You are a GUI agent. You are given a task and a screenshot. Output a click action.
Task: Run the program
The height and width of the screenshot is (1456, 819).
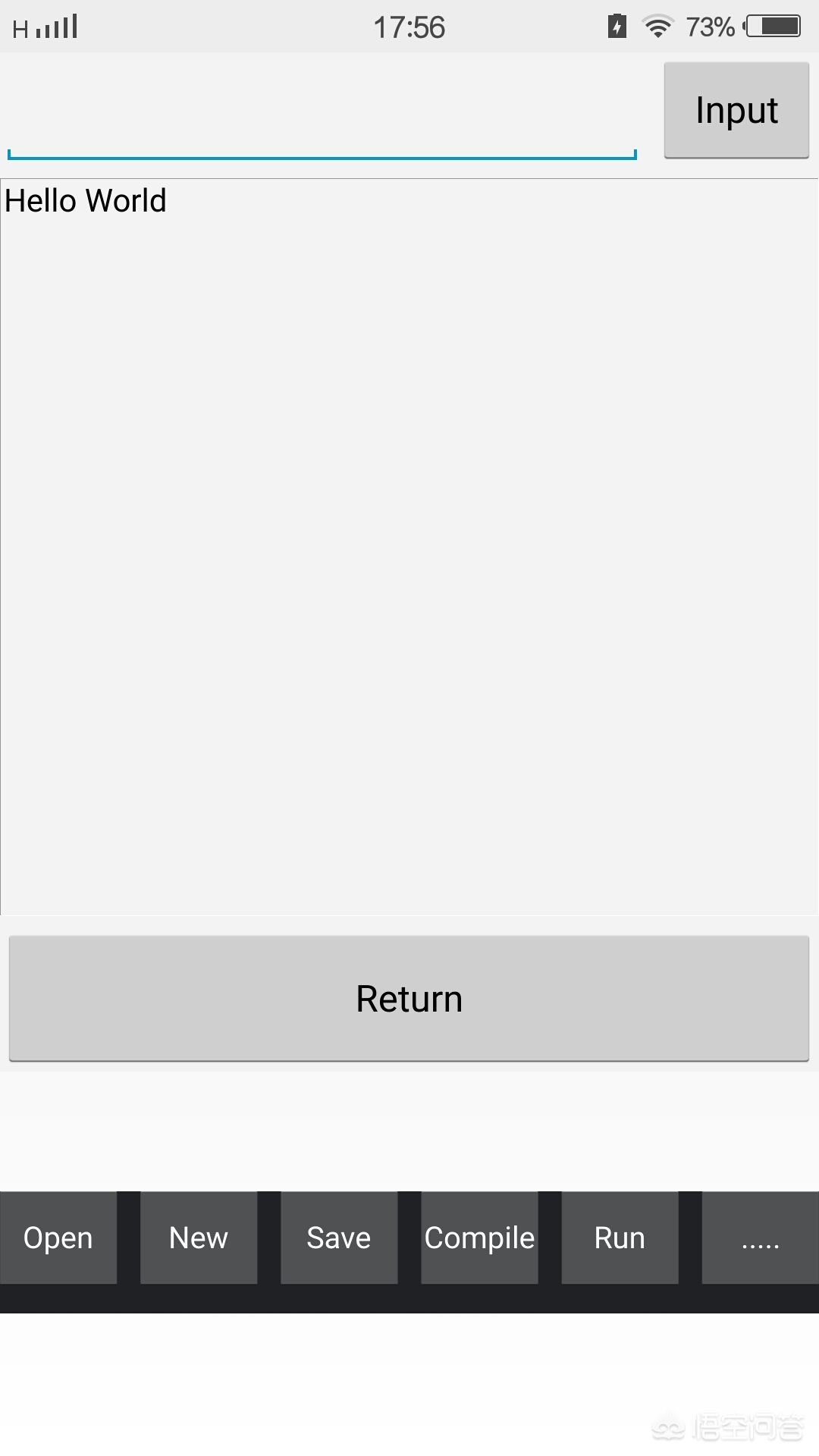tap(620, 1238)
